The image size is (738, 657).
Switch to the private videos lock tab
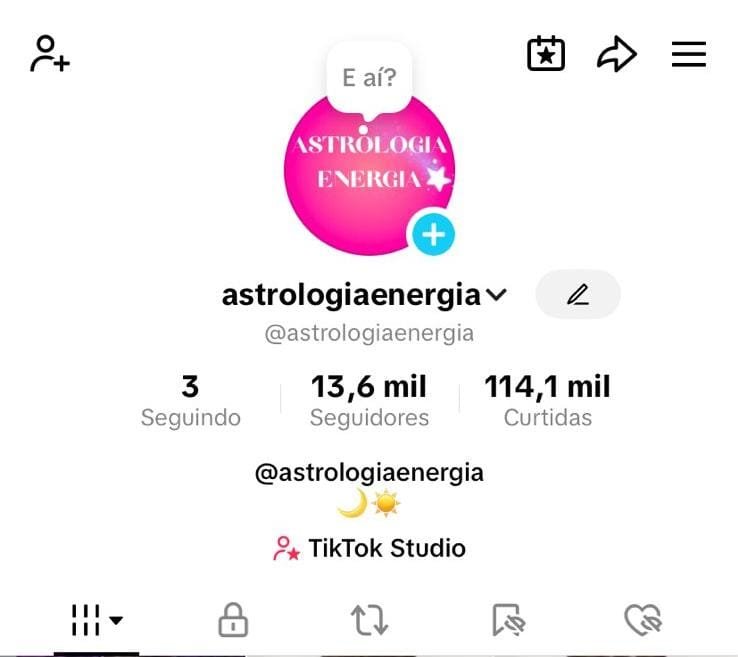(233, 620)
